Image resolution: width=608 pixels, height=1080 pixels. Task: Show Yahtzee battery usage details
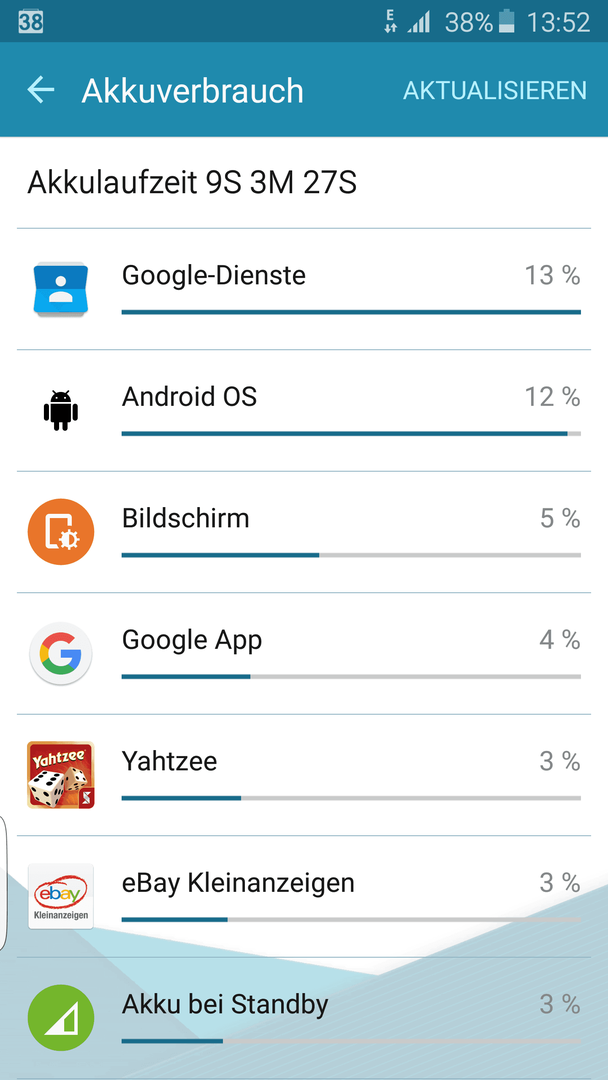pos(304,775)
